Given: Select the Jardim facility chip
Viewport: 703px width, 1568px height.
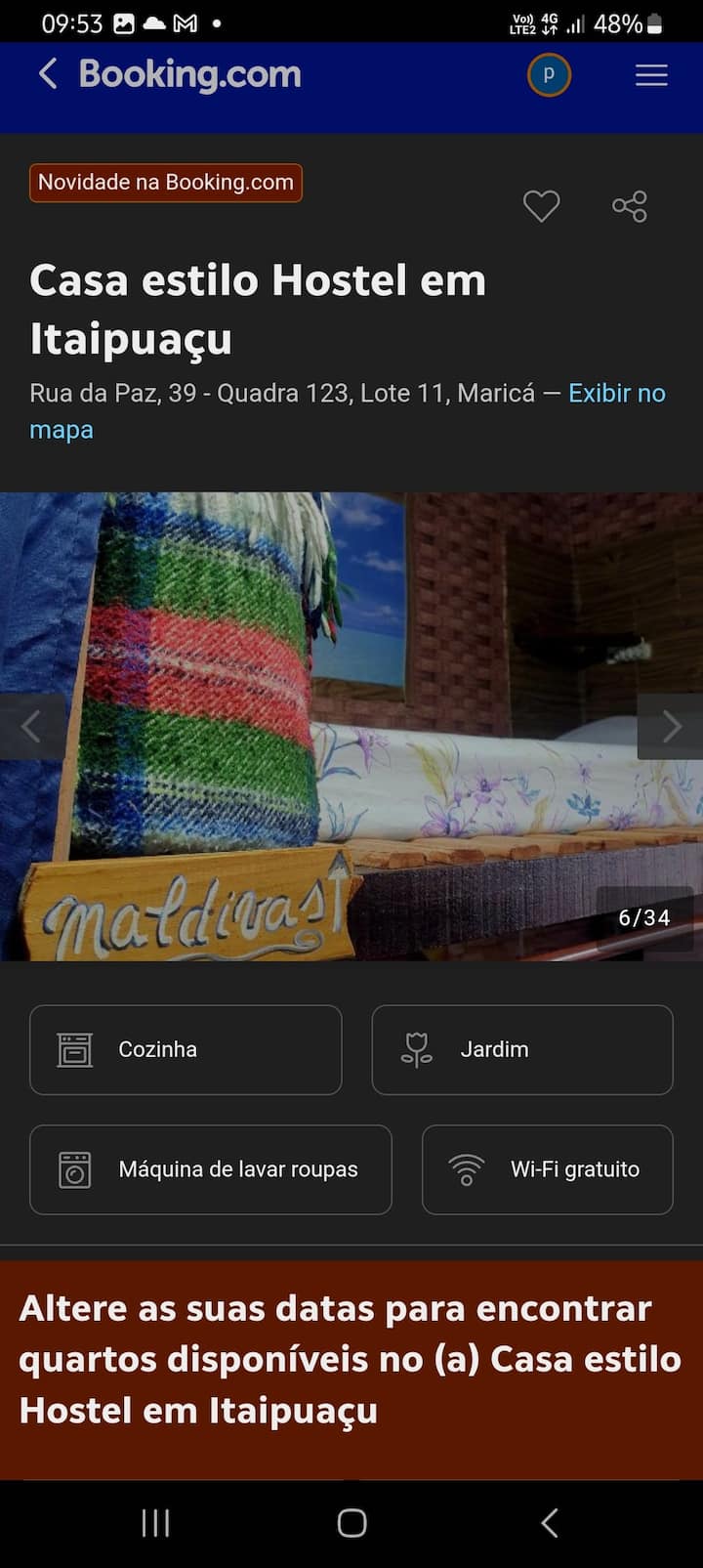Looking at the screenshot, I should point(522,1049).
